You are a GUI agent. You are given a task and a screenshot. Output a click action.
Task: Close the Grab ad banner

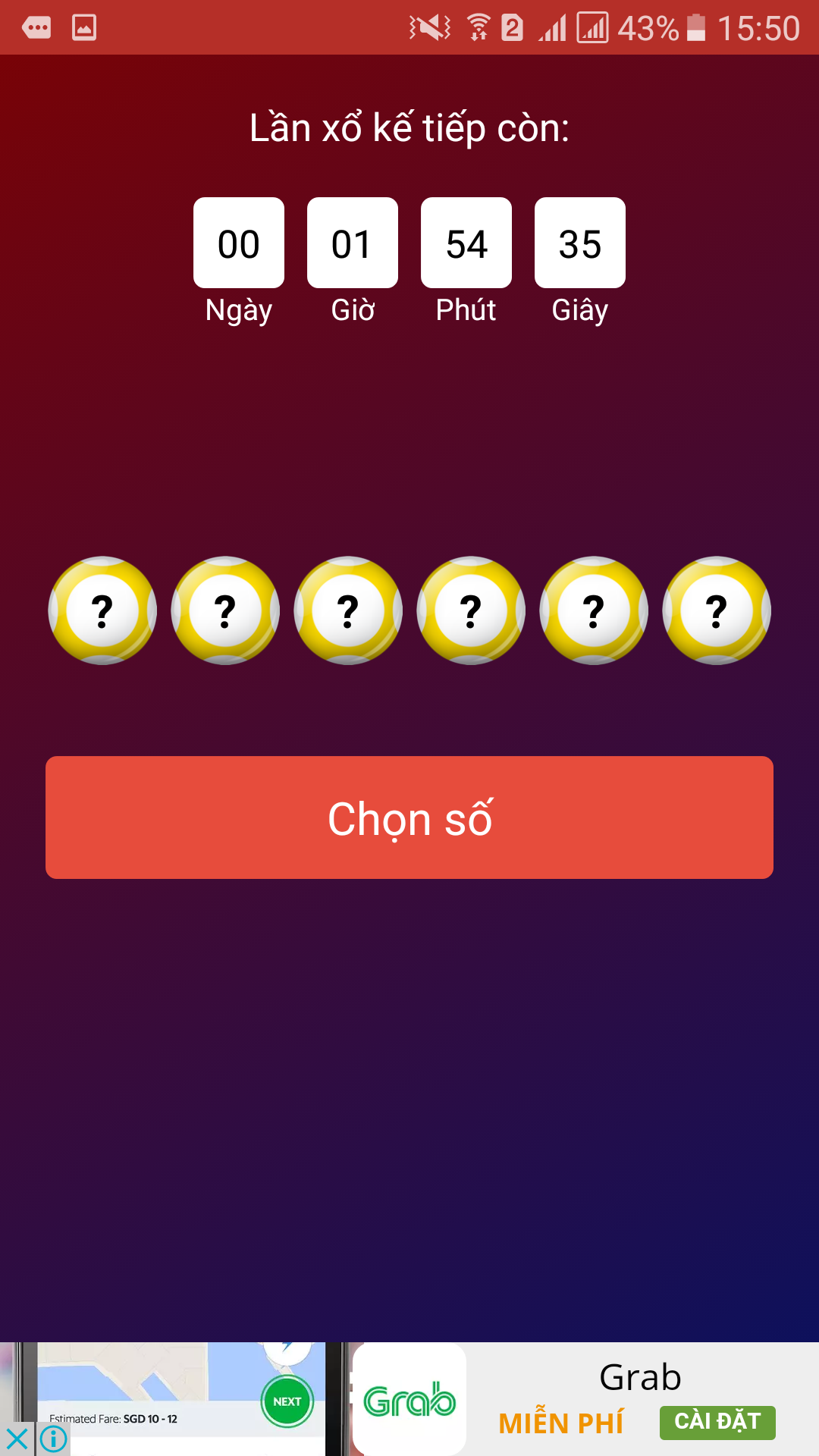point(16,1439)
